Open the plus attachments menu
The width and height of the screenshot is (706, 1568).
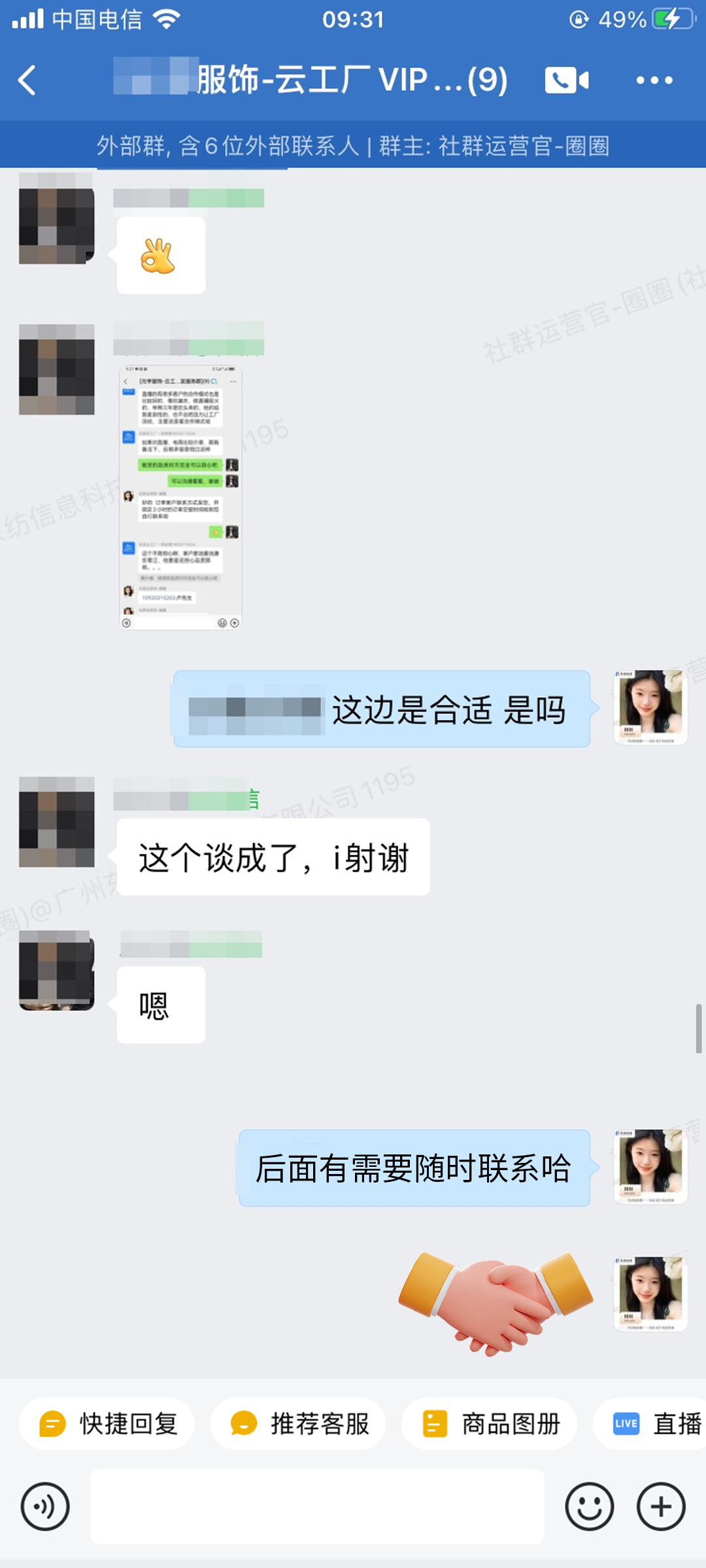click(x=661, y=1507)
